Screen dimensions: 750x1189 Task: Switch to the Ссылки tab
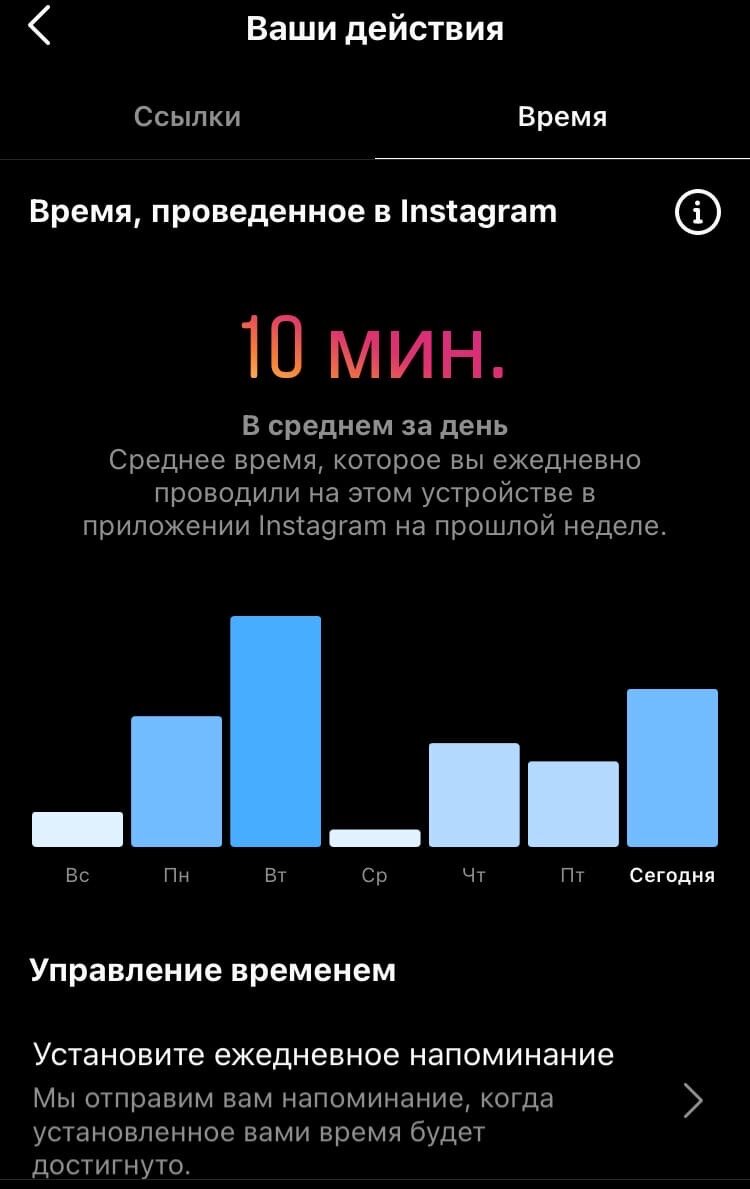(187, 115)
